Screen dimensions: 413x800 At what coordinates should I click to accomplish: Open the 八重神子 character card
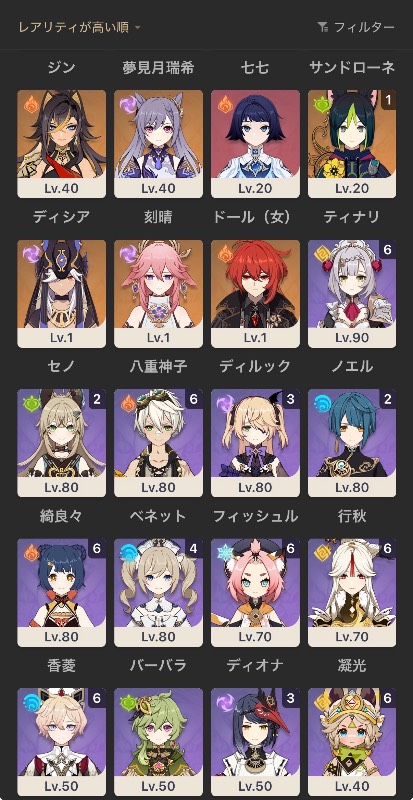(x=158, y=294)
